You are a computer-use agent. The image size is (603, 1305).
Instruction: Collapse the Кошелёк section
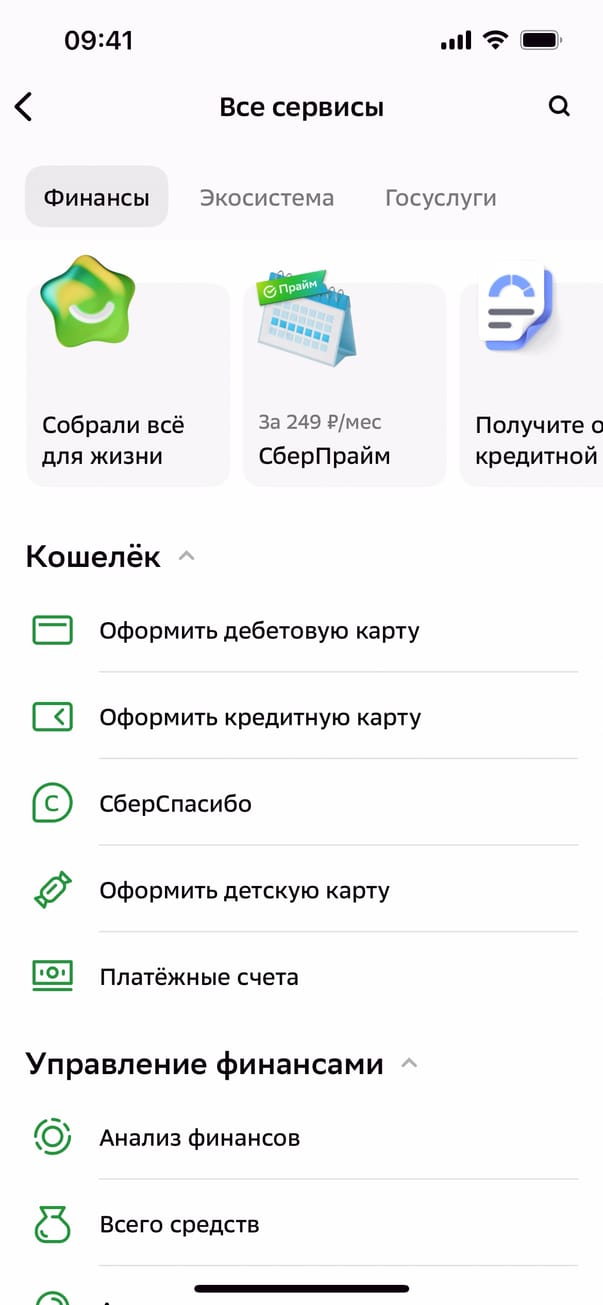(186, 556)
